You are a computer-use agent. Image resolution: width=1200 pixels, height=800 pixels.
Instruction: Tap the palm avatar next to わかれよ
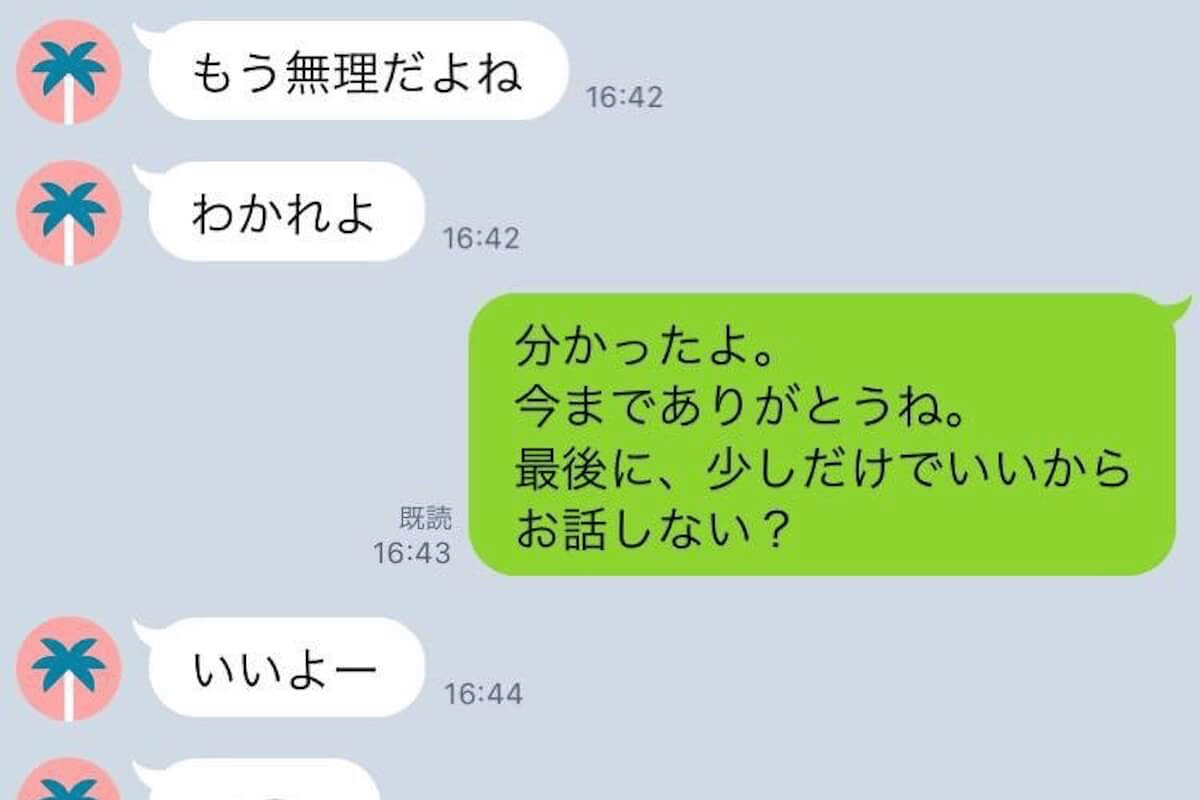pos(69,213)
